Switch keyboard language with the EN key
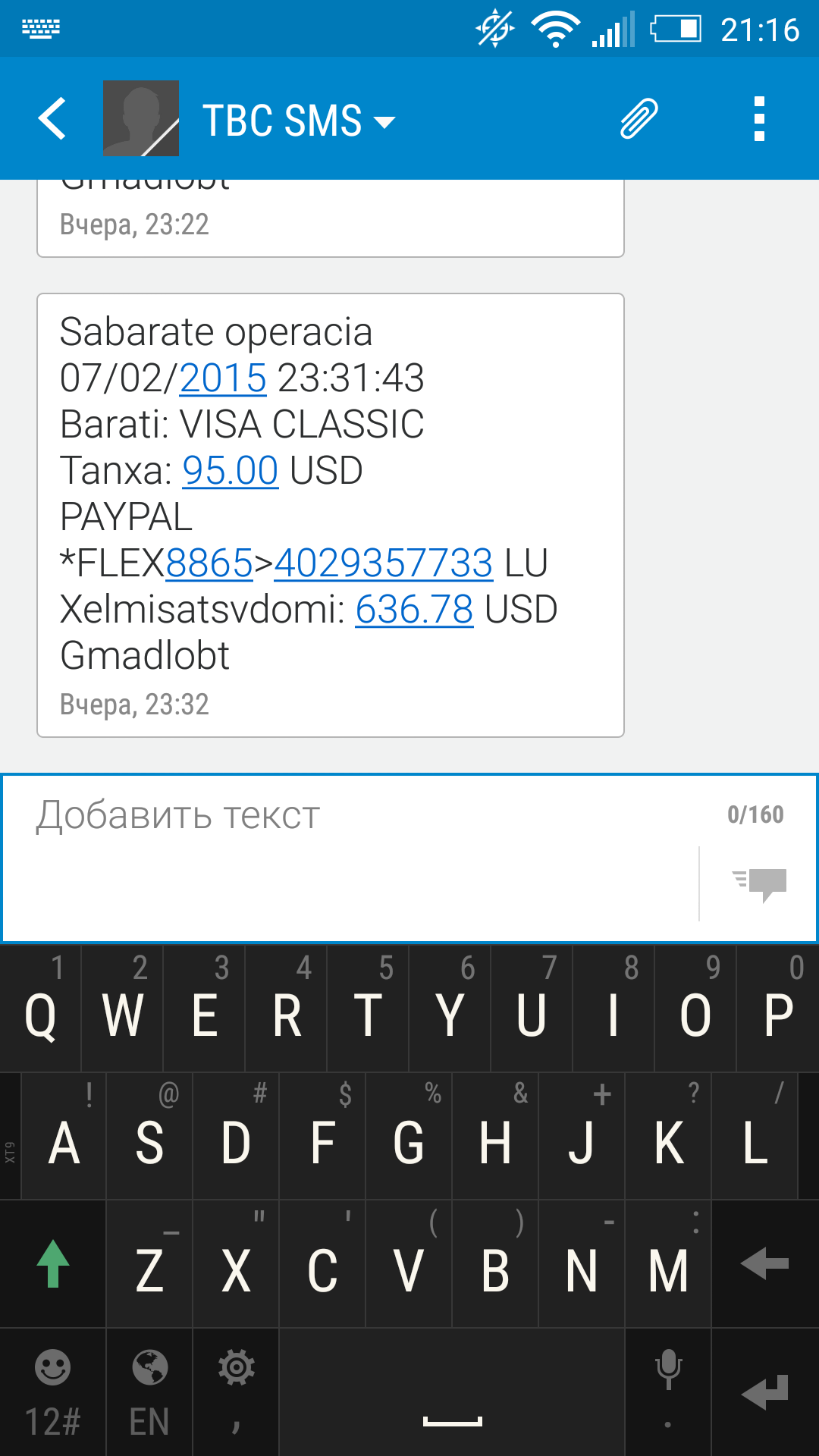Viewport: 819px width, 1456px height. [x=149, y=1392]
